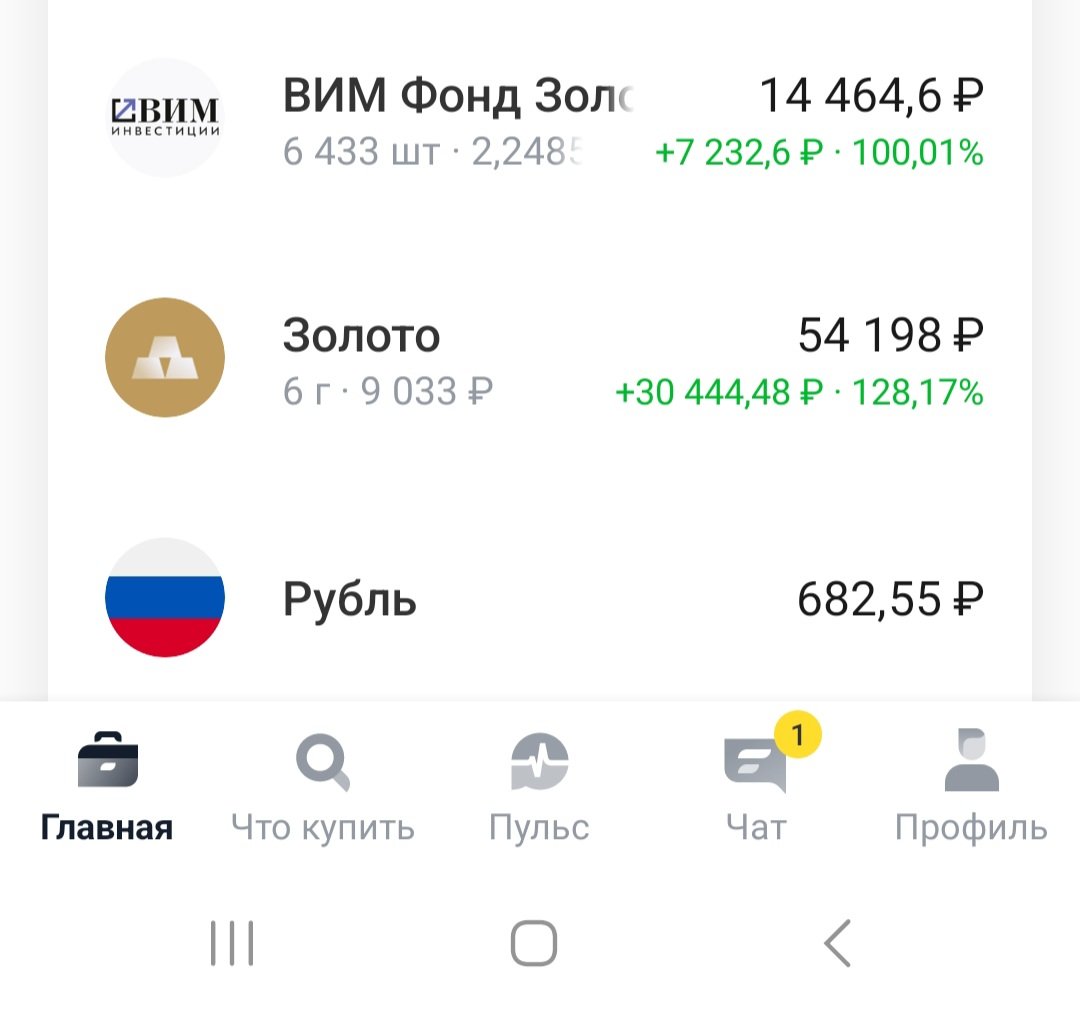Open the Золото holding details
This screenshot has width=1080, height=1012.
(x=540, y=358)
